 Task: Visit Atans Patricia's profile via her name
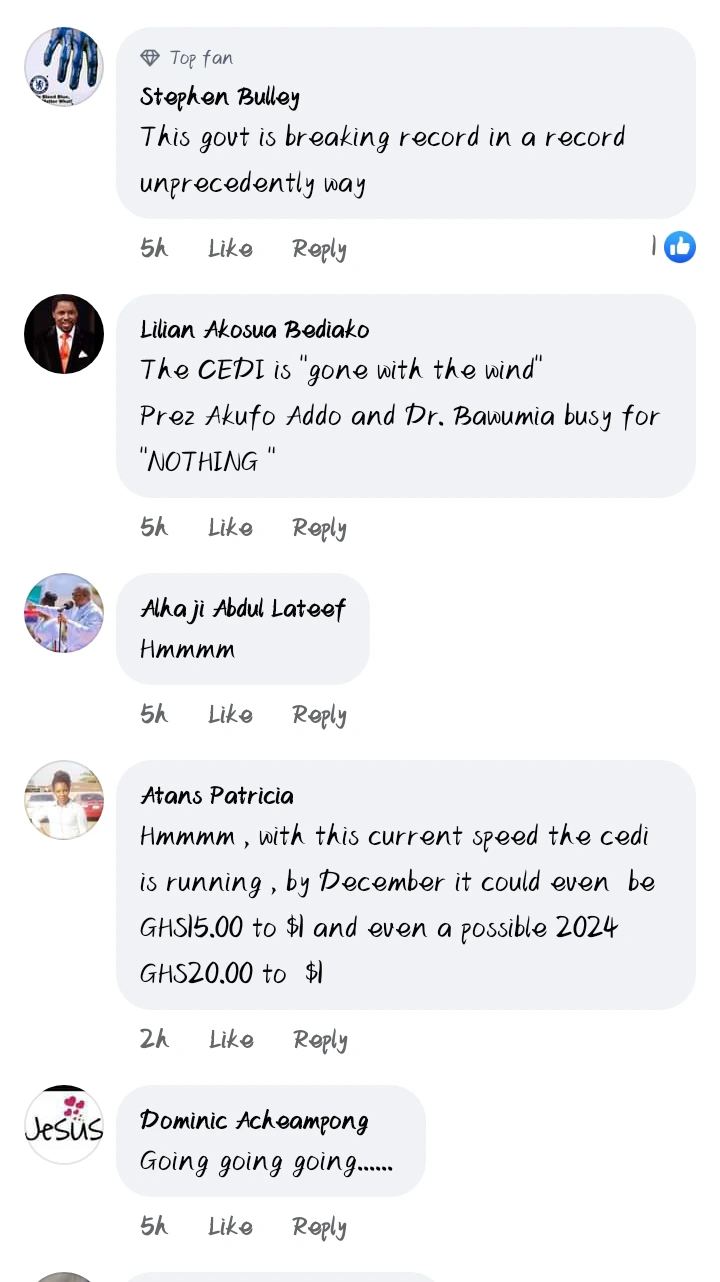(217, 796)
